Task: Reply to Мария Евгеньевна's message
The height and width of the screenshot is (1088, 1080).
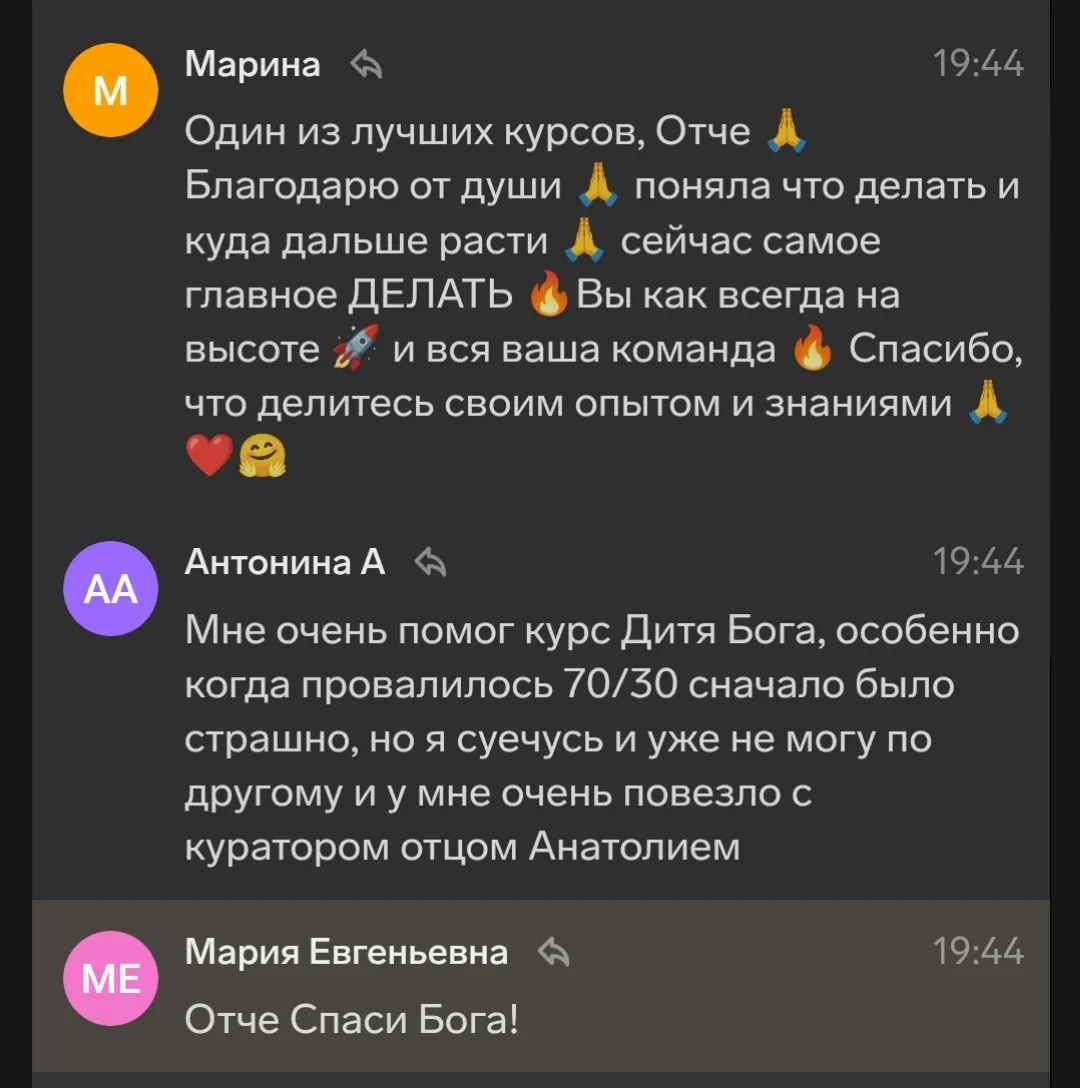Action: coord(554,952)
